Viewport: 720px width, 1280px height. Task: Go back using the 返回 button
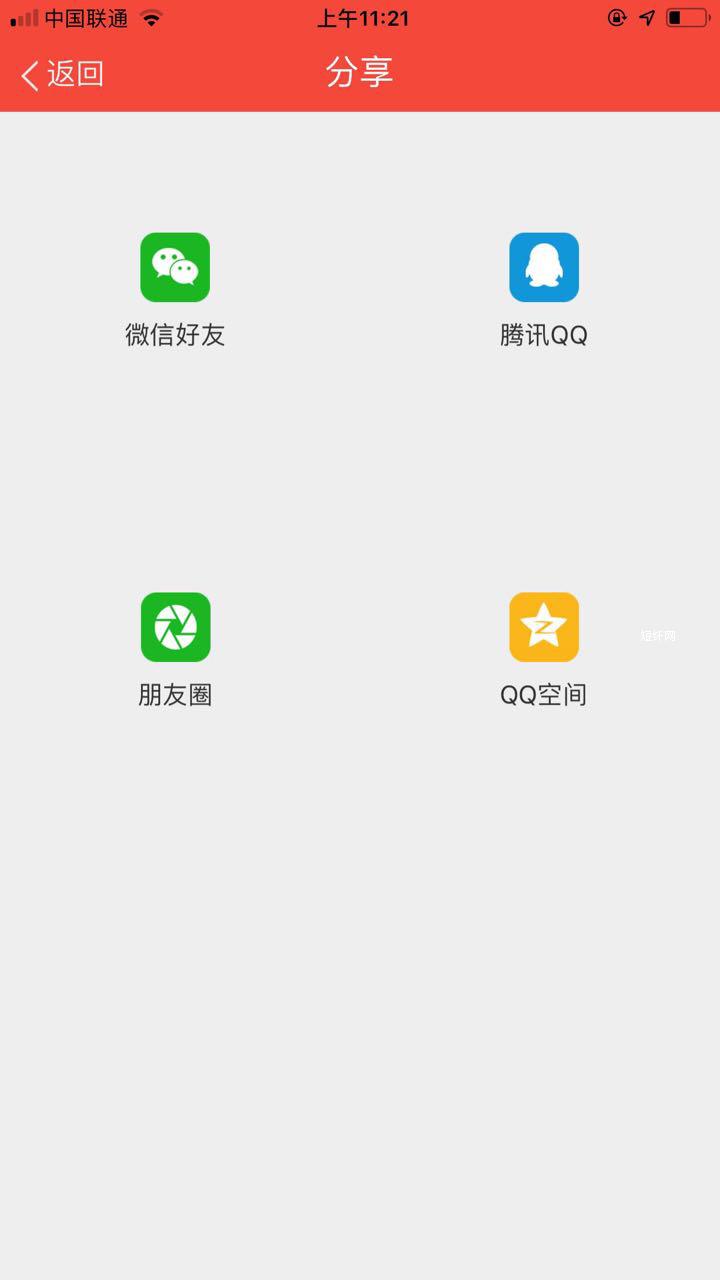(x=62, y=74)
